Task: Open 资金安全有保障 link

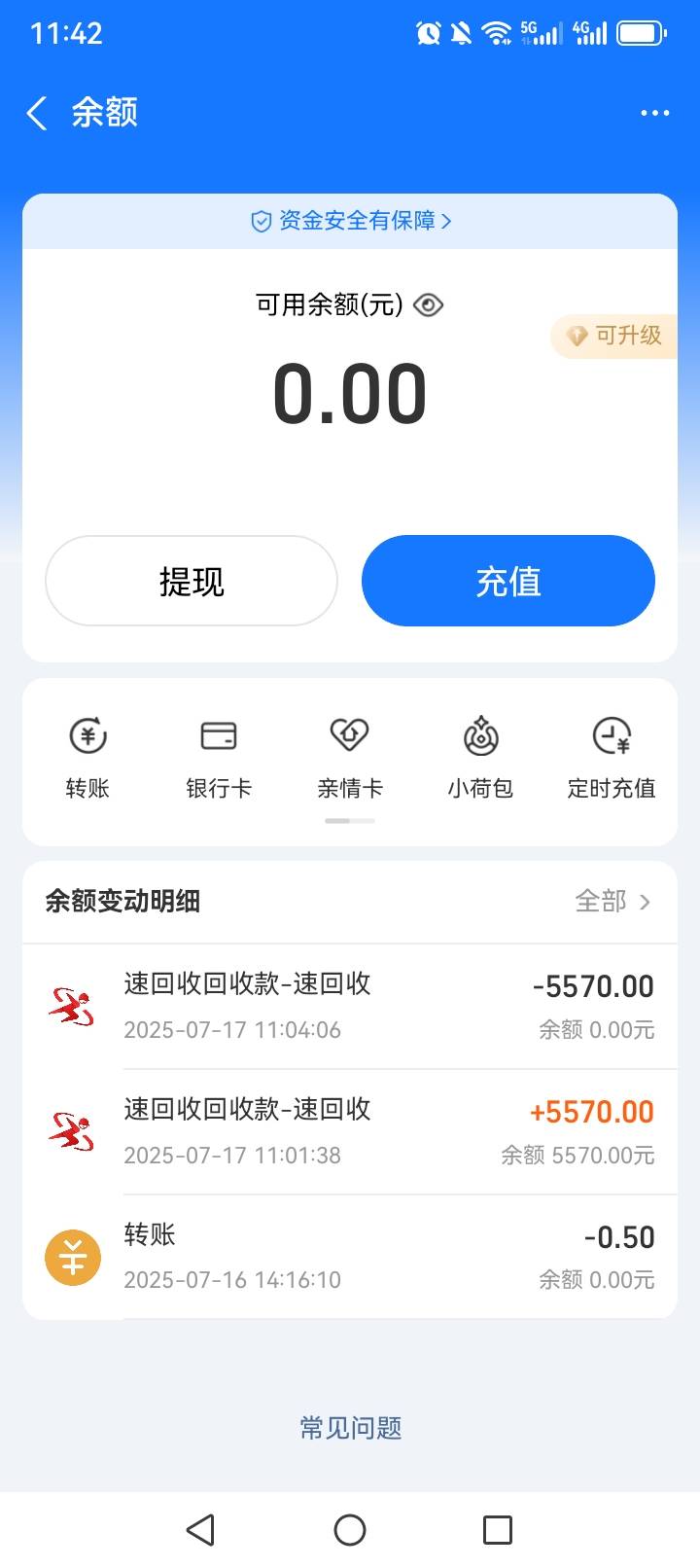Action: (350, 221)
